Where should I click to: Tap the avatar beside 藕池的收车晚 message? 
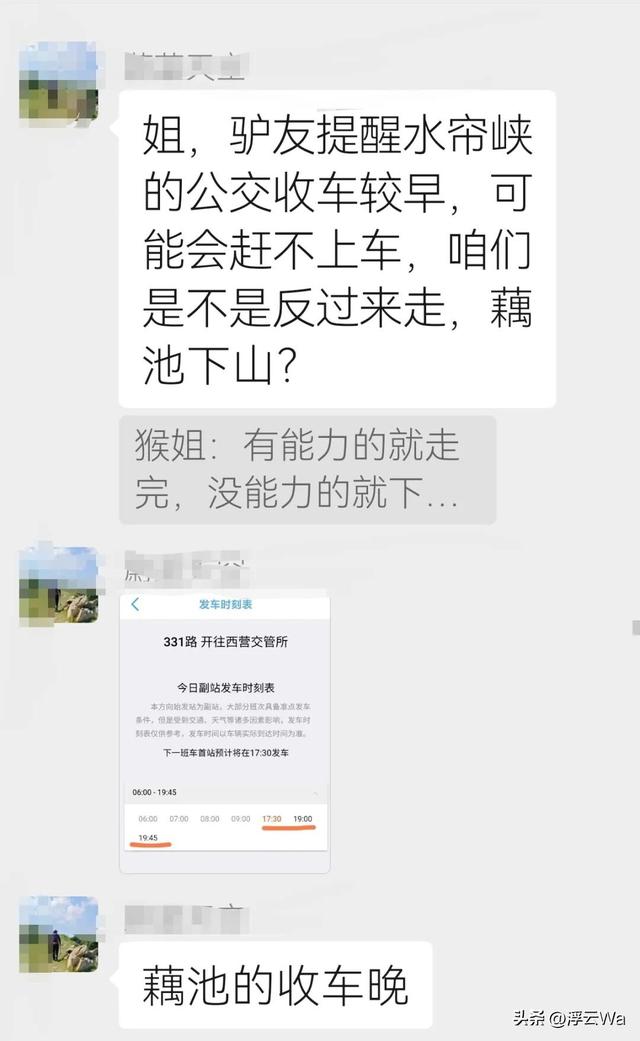click(59, 935)
